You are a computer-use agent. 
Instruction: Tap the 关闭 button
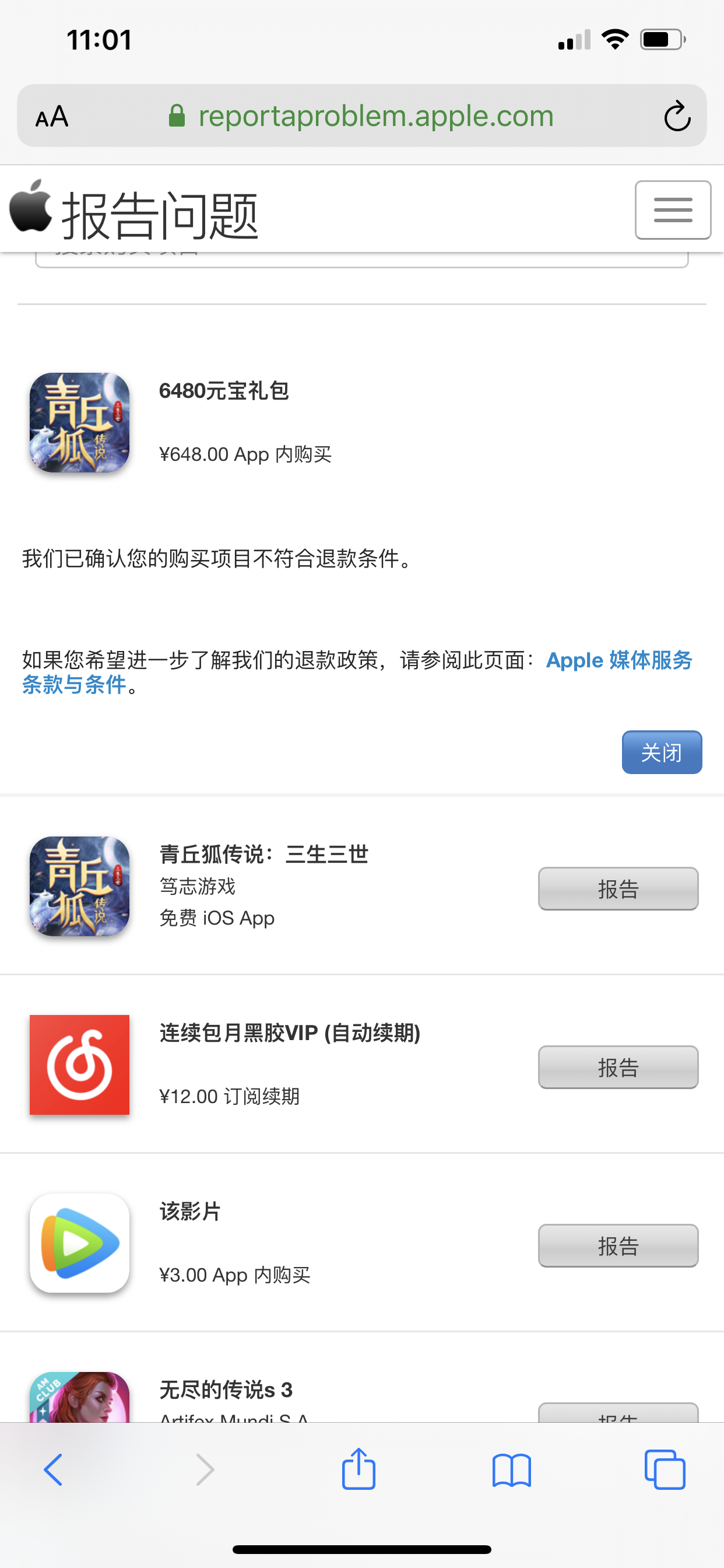tap(661, 752)
